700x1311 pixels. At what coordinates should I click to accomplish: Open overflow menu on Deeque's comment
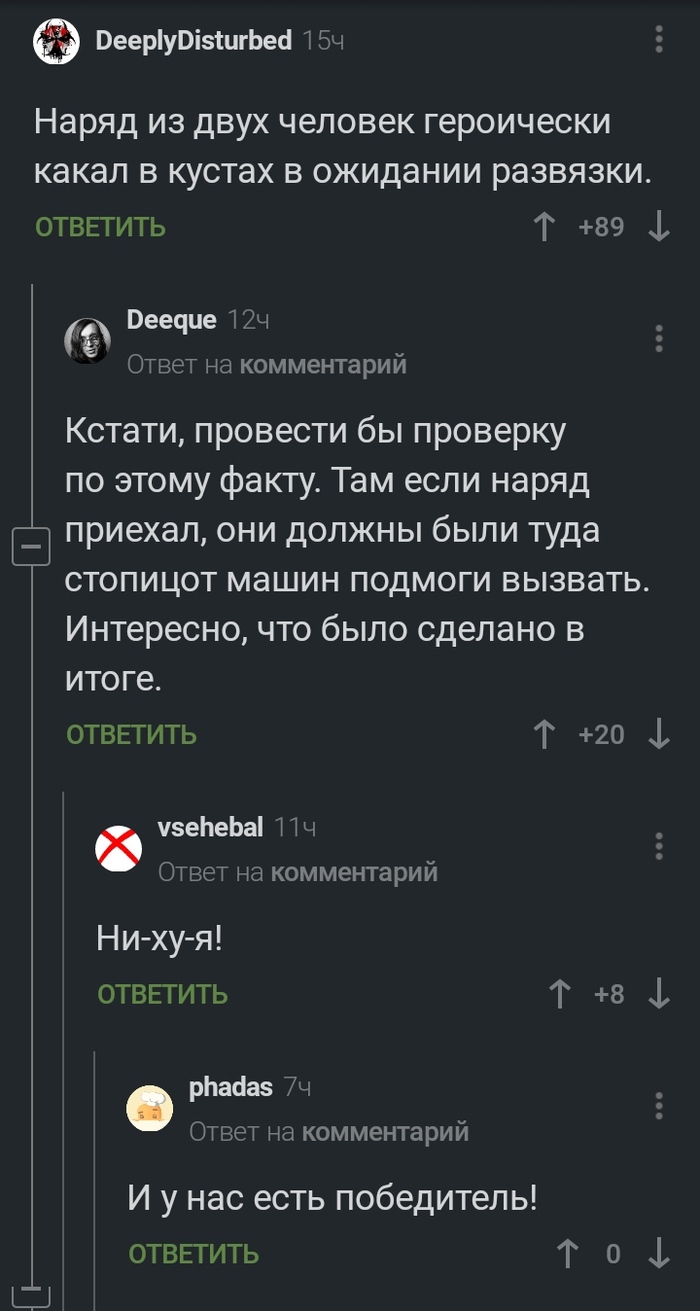pos(659,338)
